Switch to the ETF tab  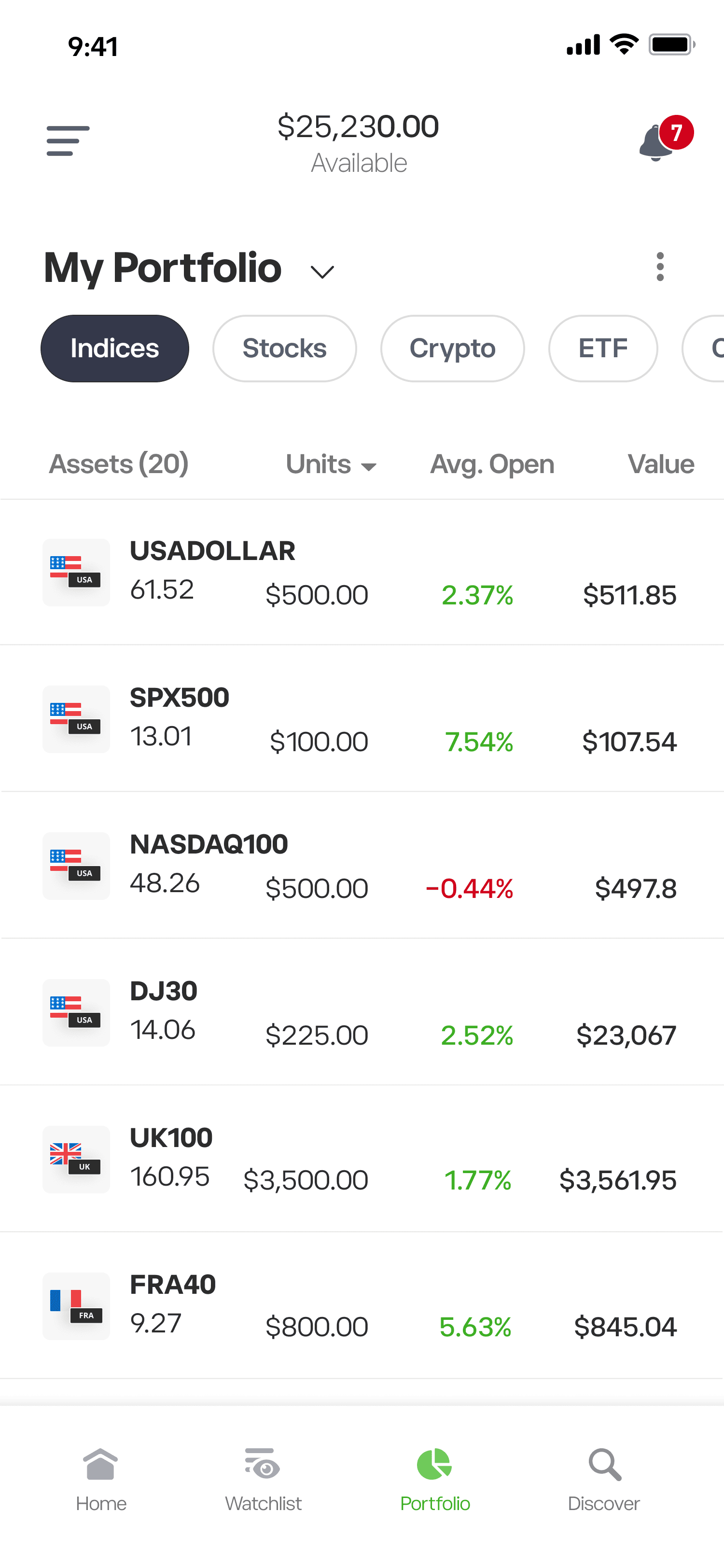(x=602, y=348)
